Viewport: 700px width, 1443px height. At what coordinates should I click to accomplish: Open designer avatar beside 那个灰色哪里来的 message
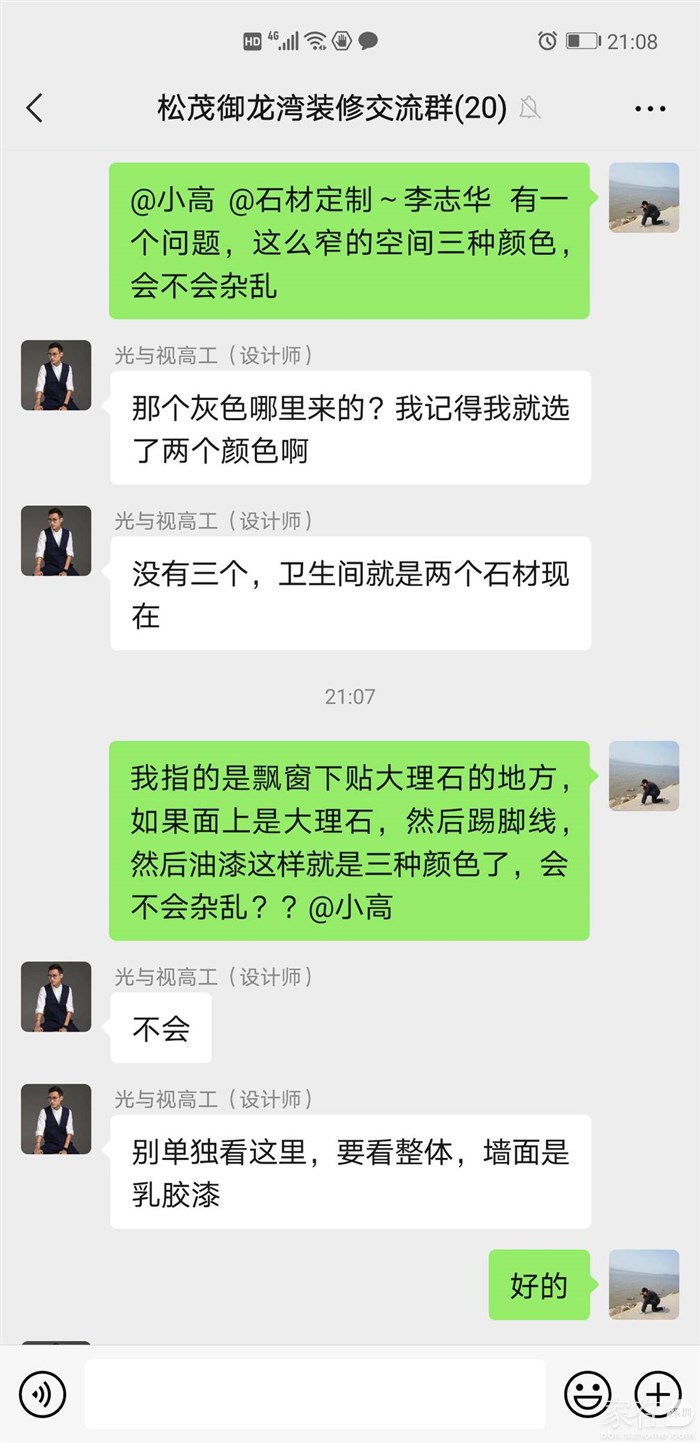(56, 375)
